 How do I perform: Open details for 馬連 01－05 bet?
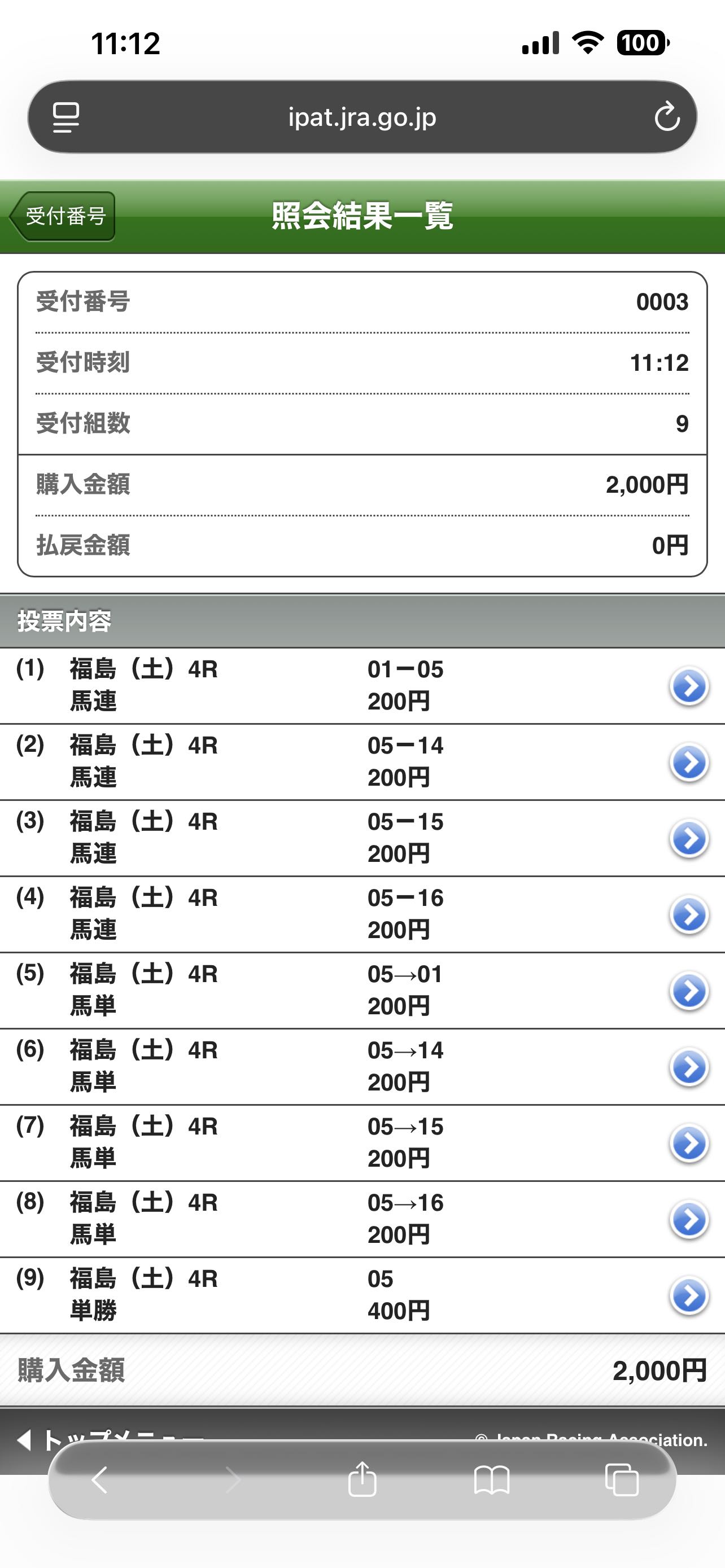click(688, 686)
